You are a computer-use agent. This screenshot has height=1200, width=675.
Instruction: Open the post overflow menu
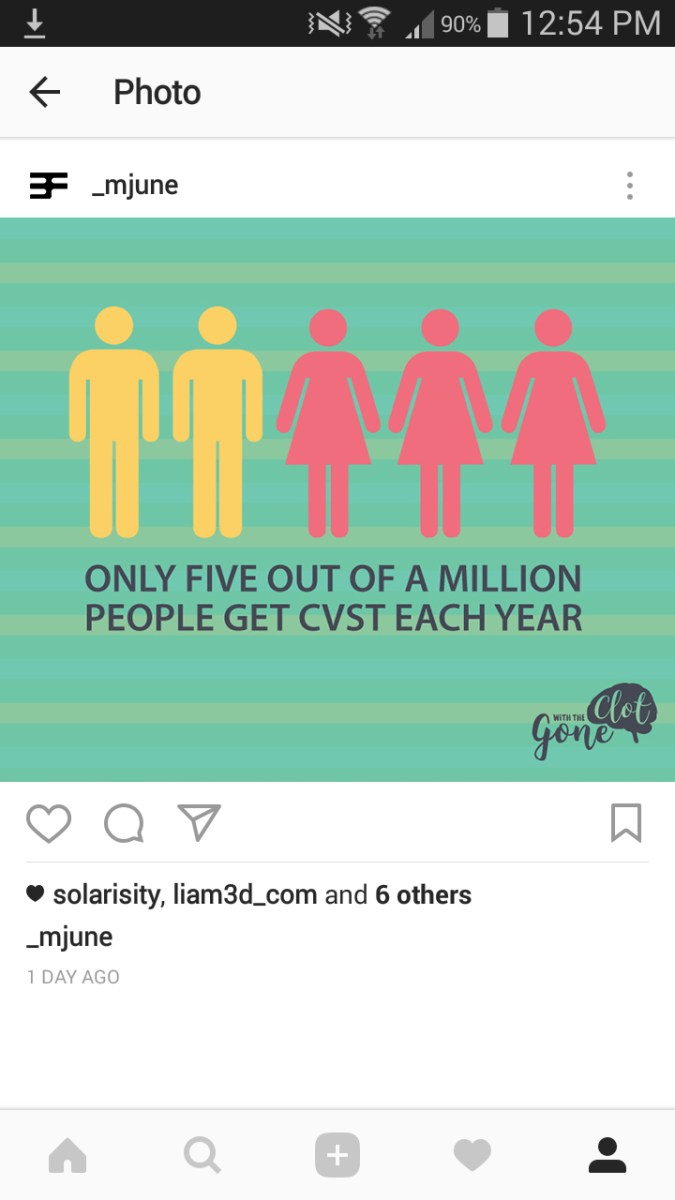629,185
